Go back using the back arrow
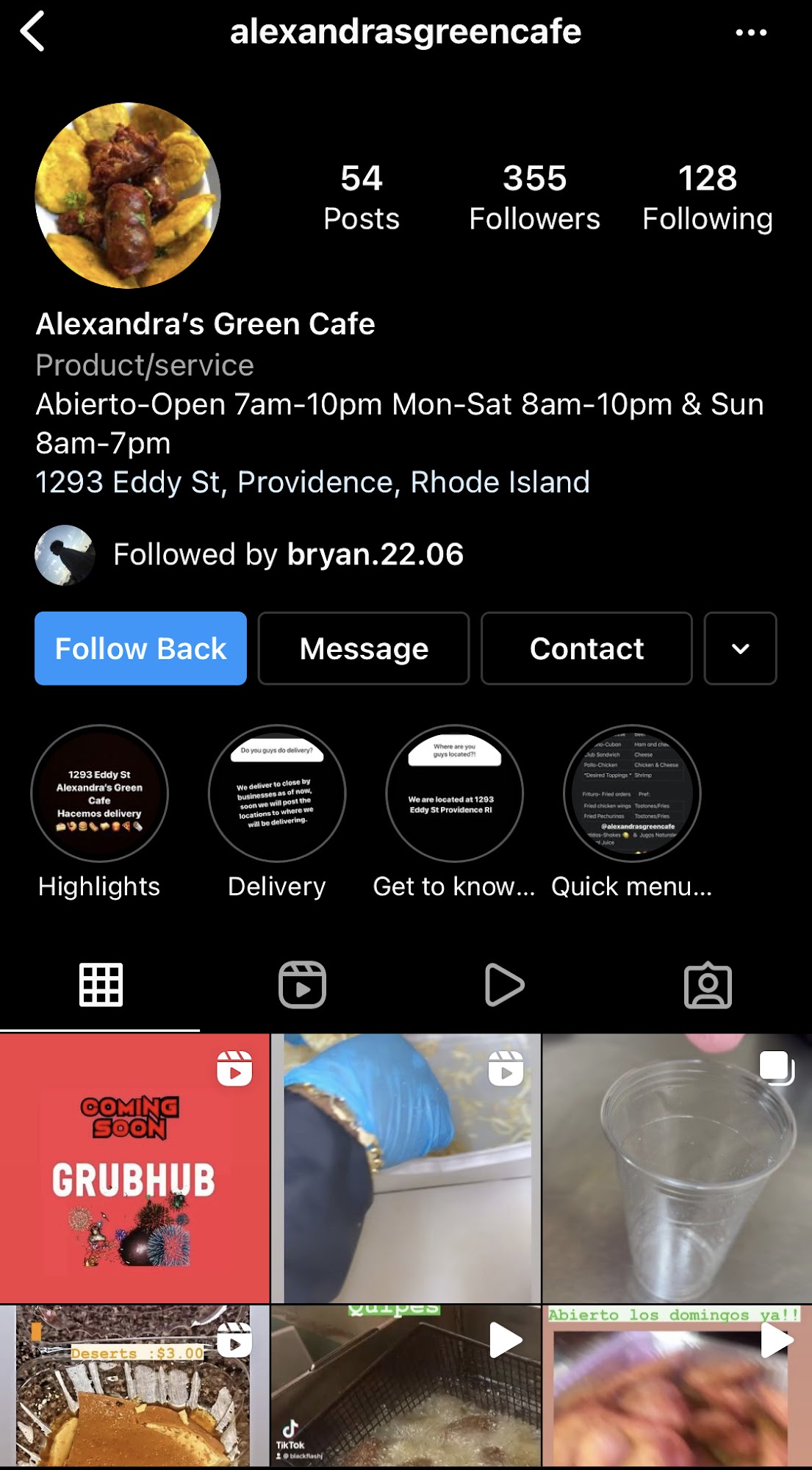This screenshot has height=1470, width=812. click(x=33, y=32)
